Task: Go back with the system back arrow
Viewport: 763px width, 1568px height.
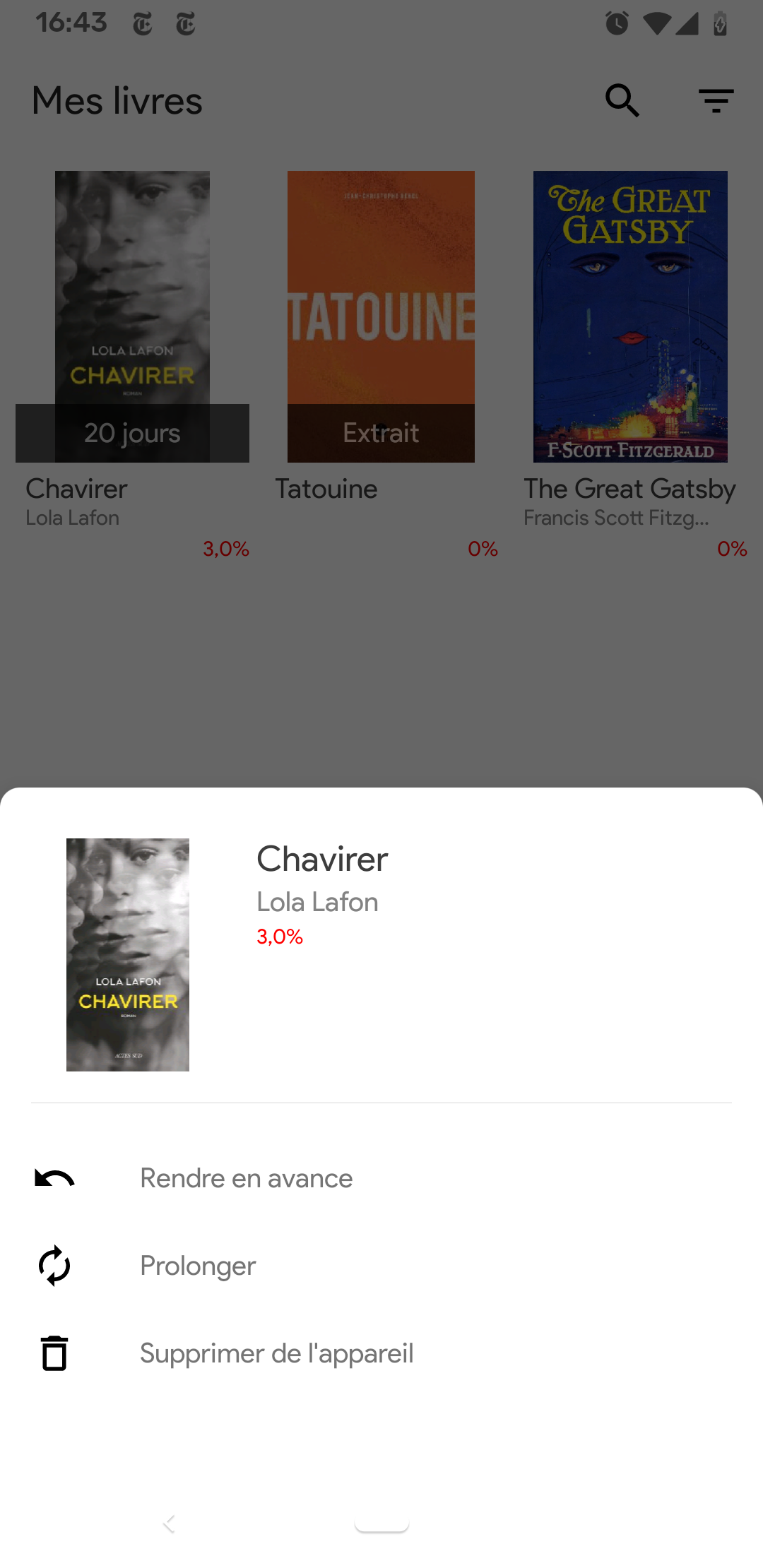Action: tap(169, 1524)
